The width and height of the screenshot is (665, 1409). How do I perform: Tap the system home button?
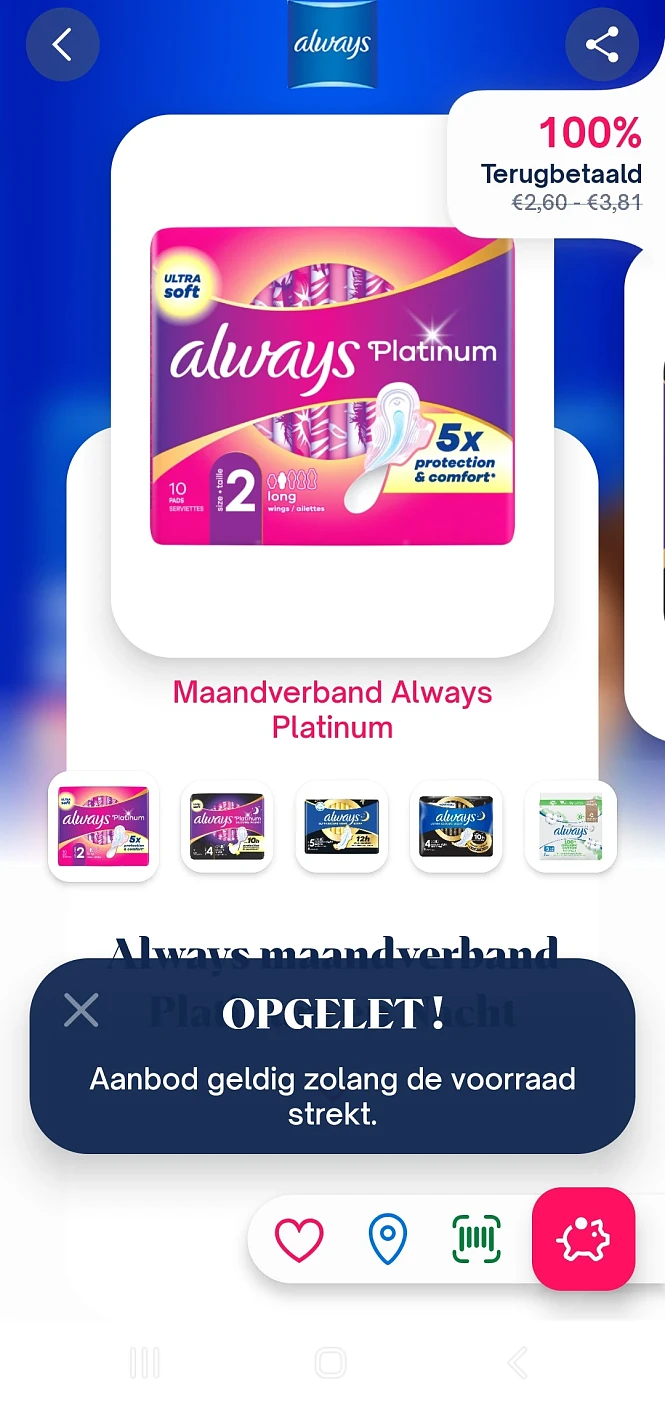[330, 1362]
